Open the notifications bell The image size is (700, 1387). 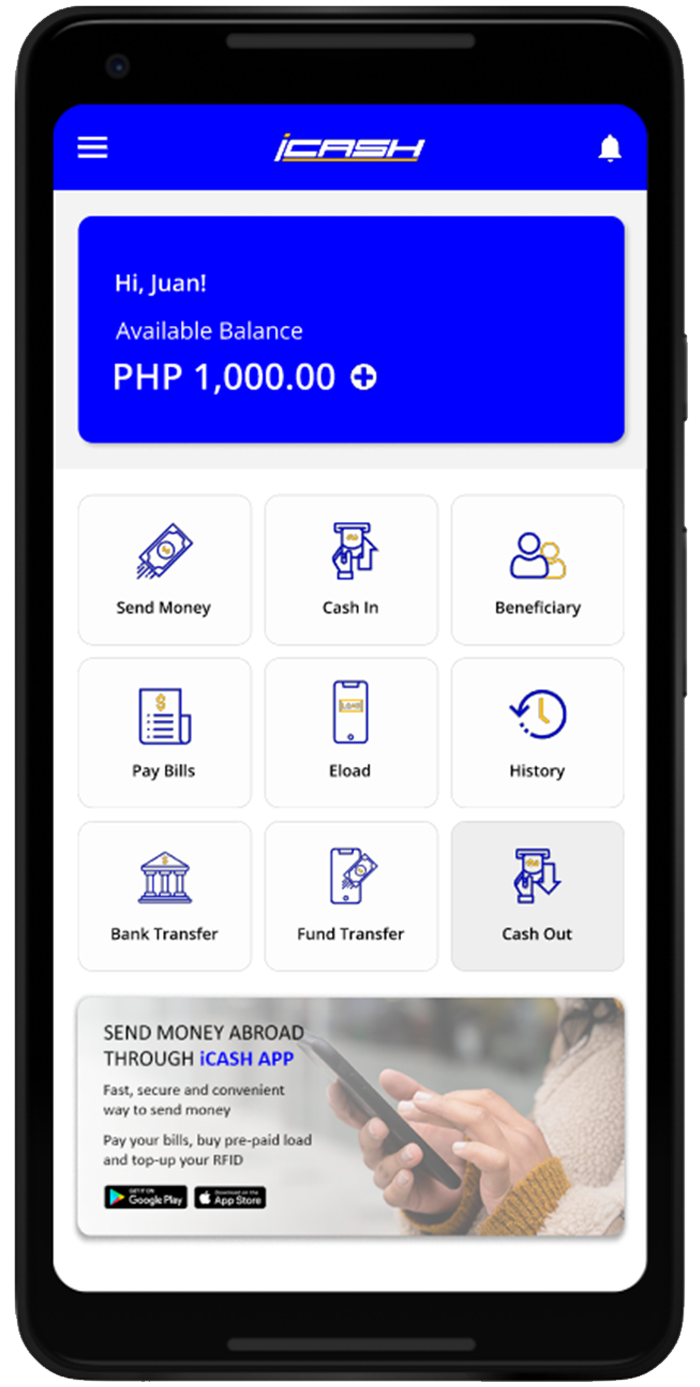pos(609,148)
